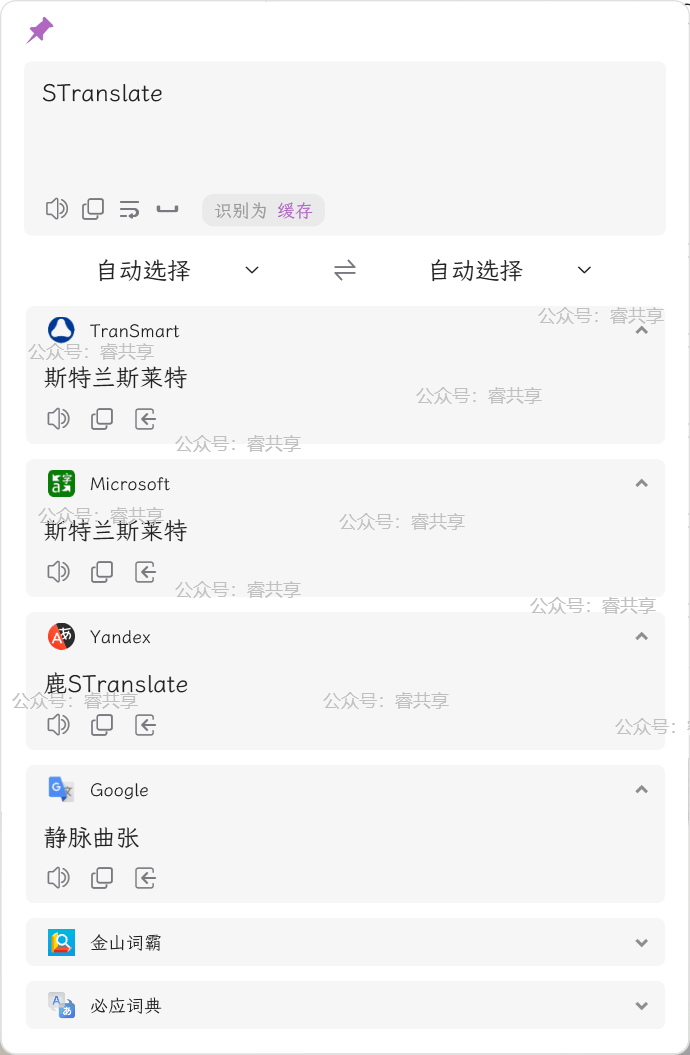Play audio of the Google translation

[59, 878]
